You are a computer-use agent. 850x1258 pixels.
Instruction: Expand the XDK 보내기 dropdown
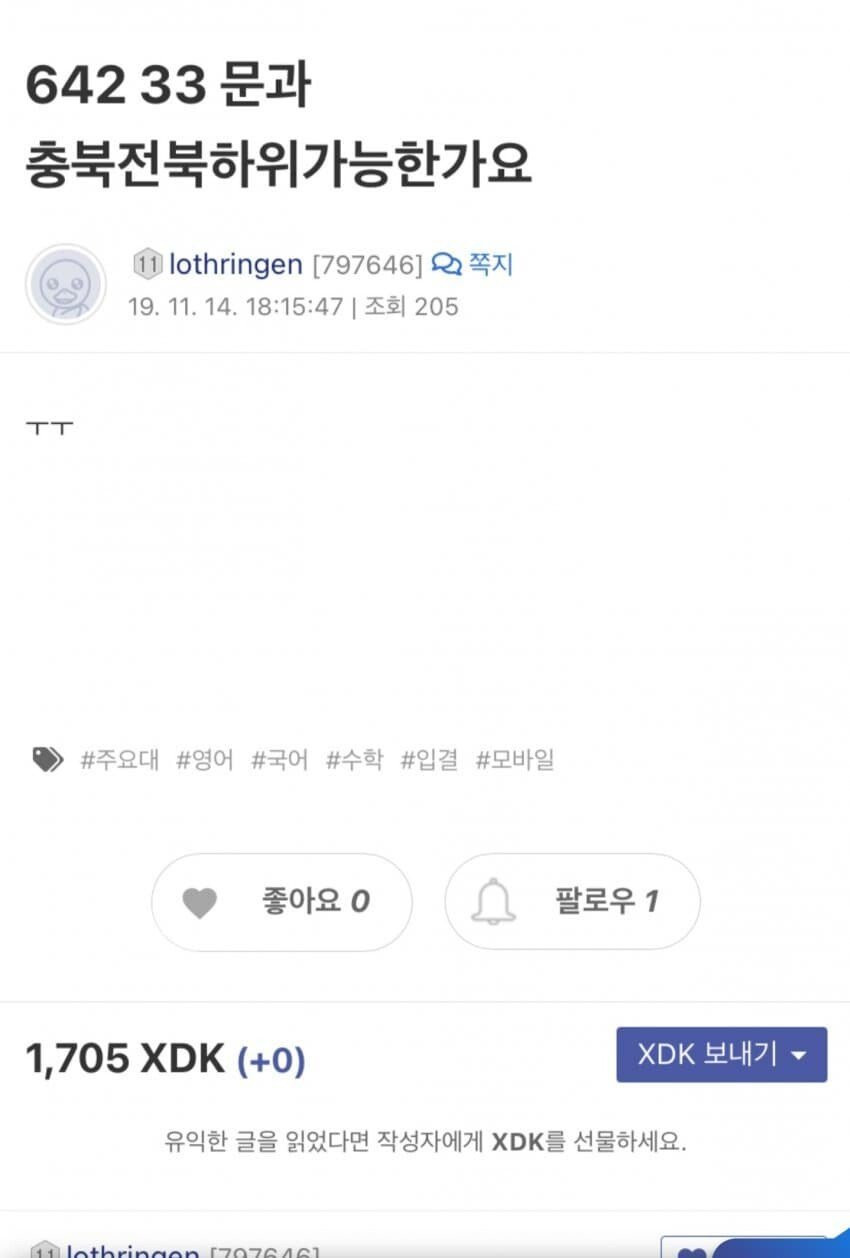[x=721, y=1054]
